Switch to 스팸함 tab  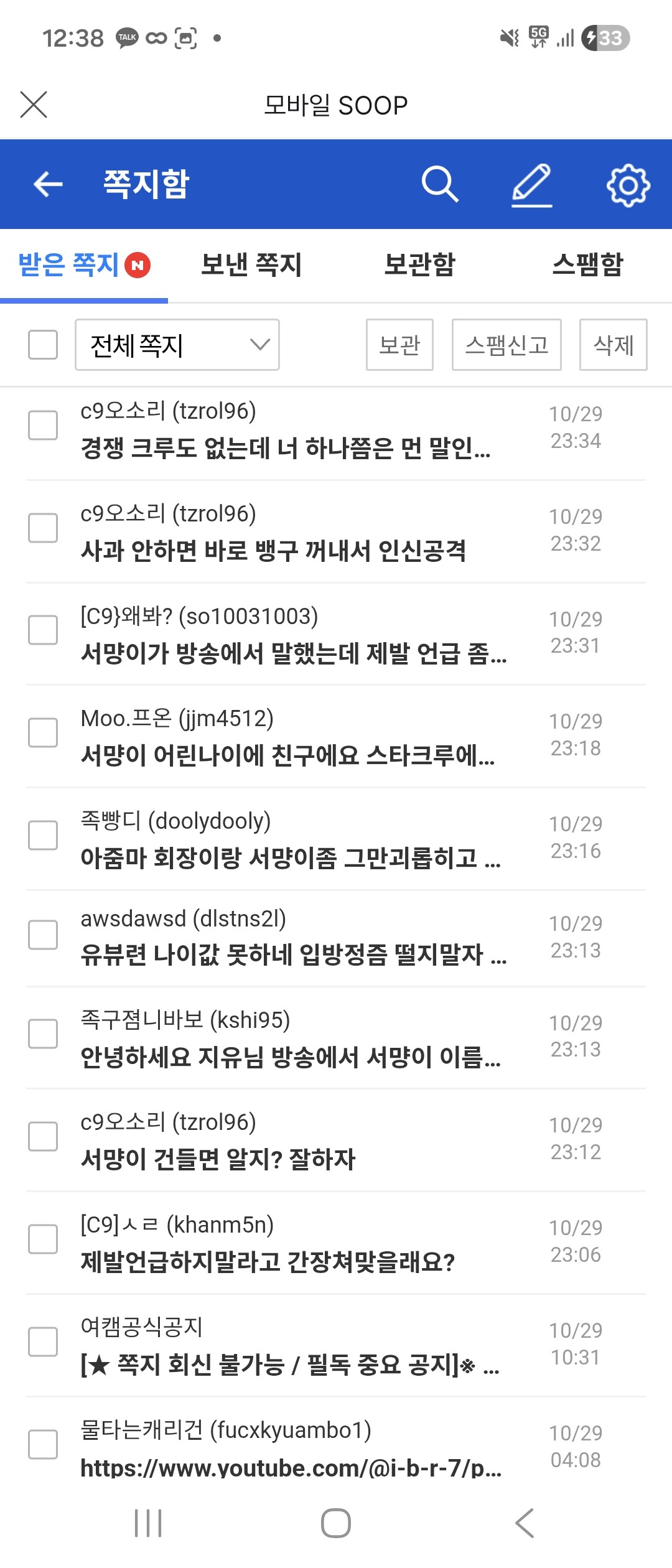[x=587, y=265]
